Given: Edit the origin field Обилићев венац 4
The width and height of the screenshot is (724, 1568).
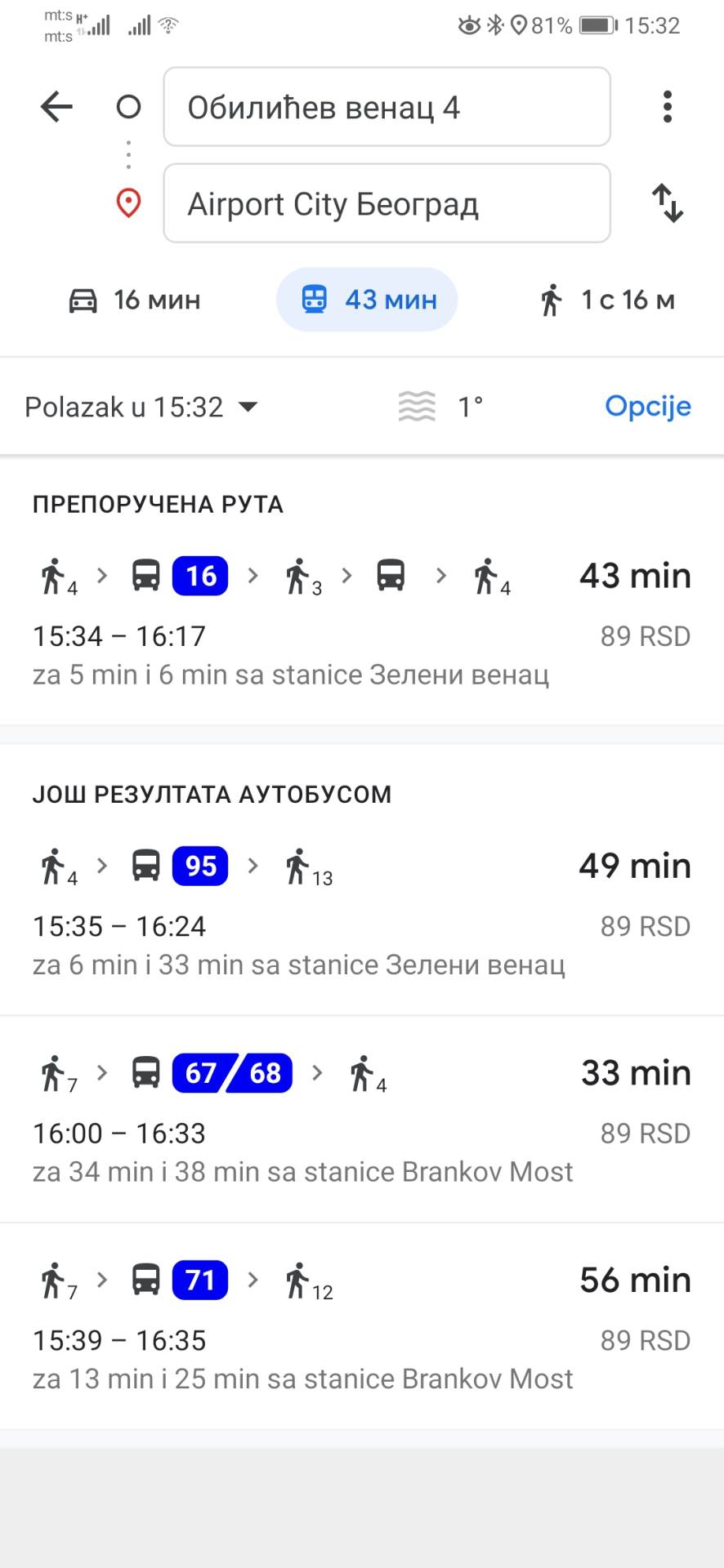Looking at the screenshot, I should 387,107.
